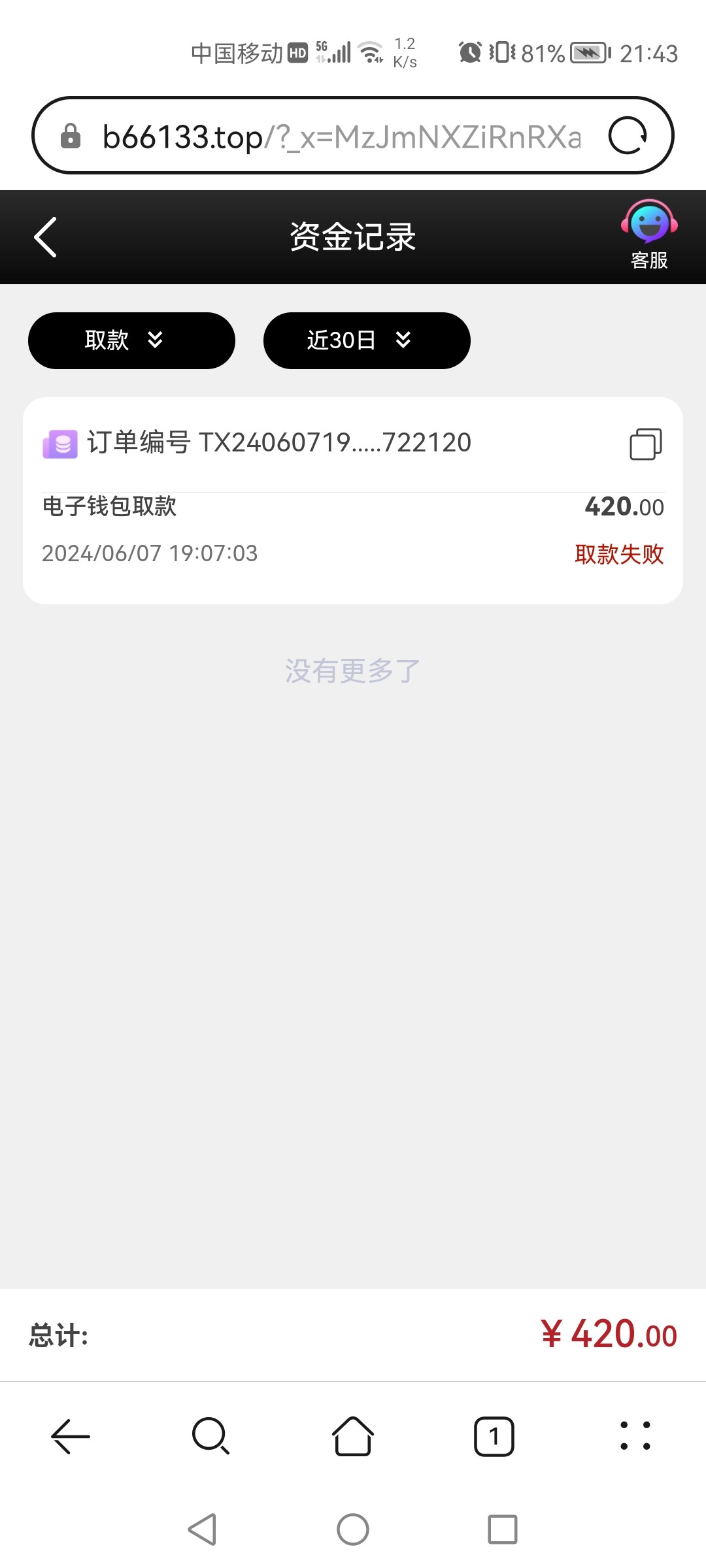Open the browser four-dot menu
This screenshot has height=1568, width=706.
point(635,1436)
